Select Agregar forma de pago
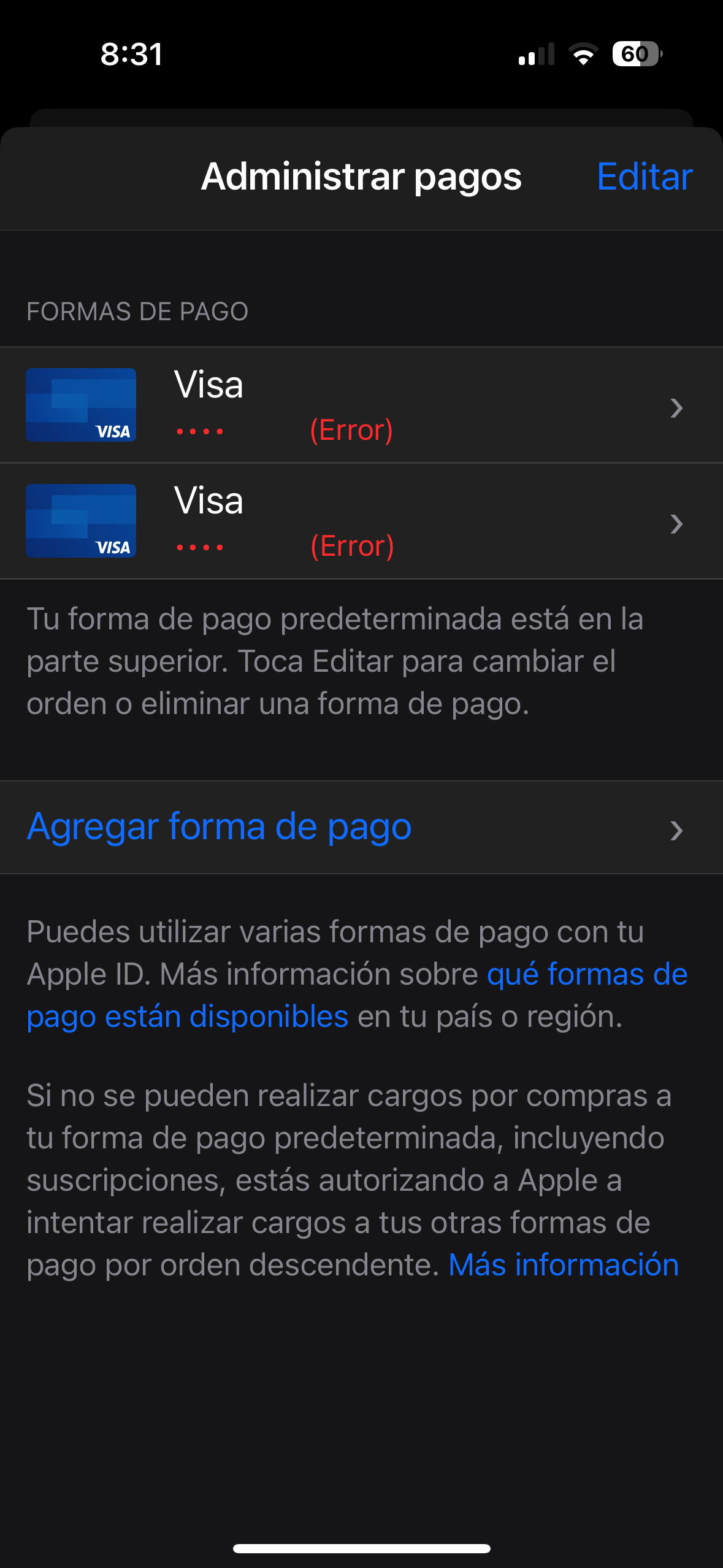The width and height of the screenshot is (723, 1568). click(361, 827)
